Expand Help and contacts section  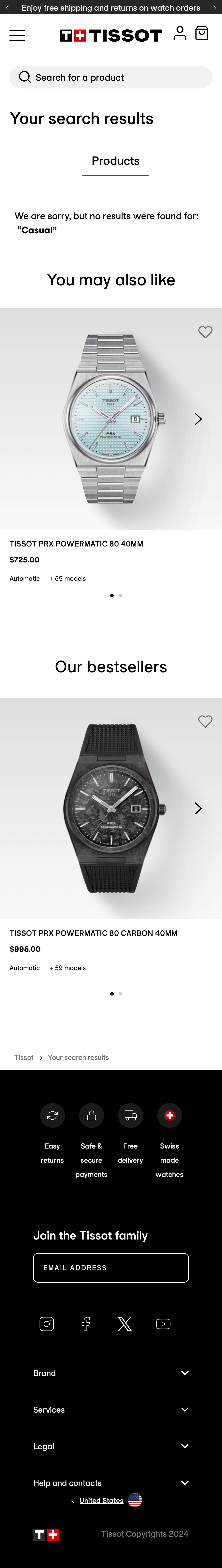[111, 1483]
